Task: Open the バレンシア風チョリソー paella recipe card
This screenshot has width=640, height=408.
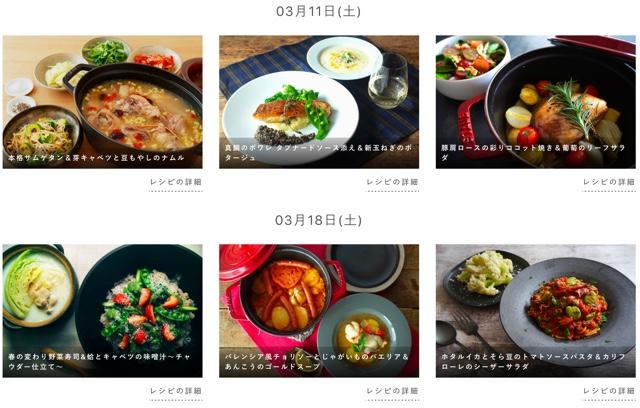Action: 319,310
